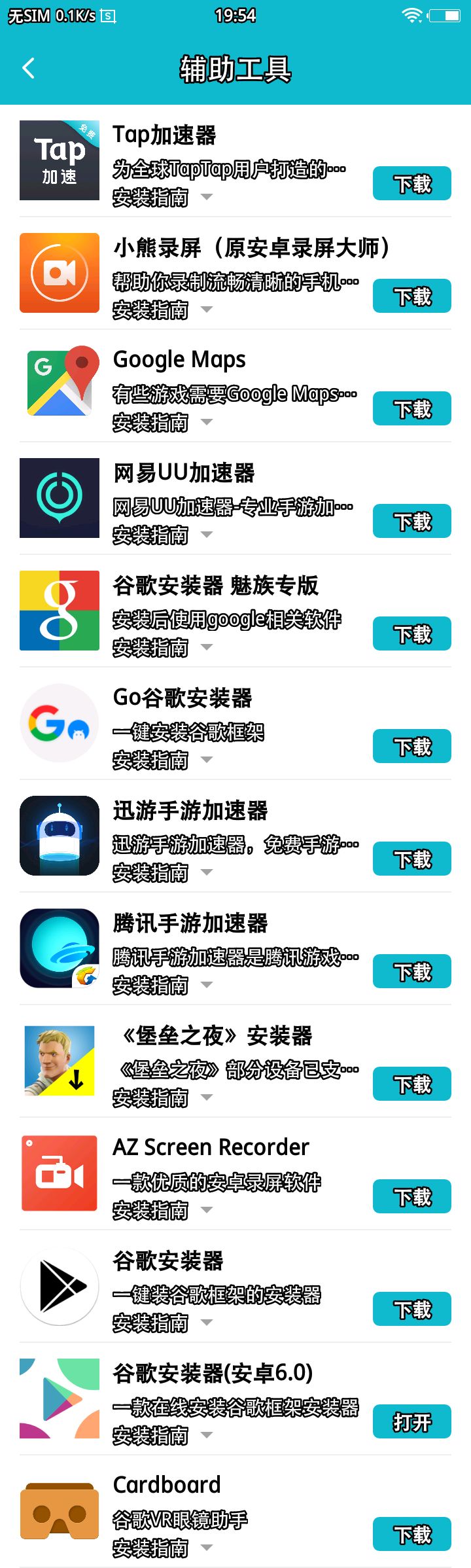
Task: Expand 安装指南 under 腾讯手游加速器
Action: [163, 985]
